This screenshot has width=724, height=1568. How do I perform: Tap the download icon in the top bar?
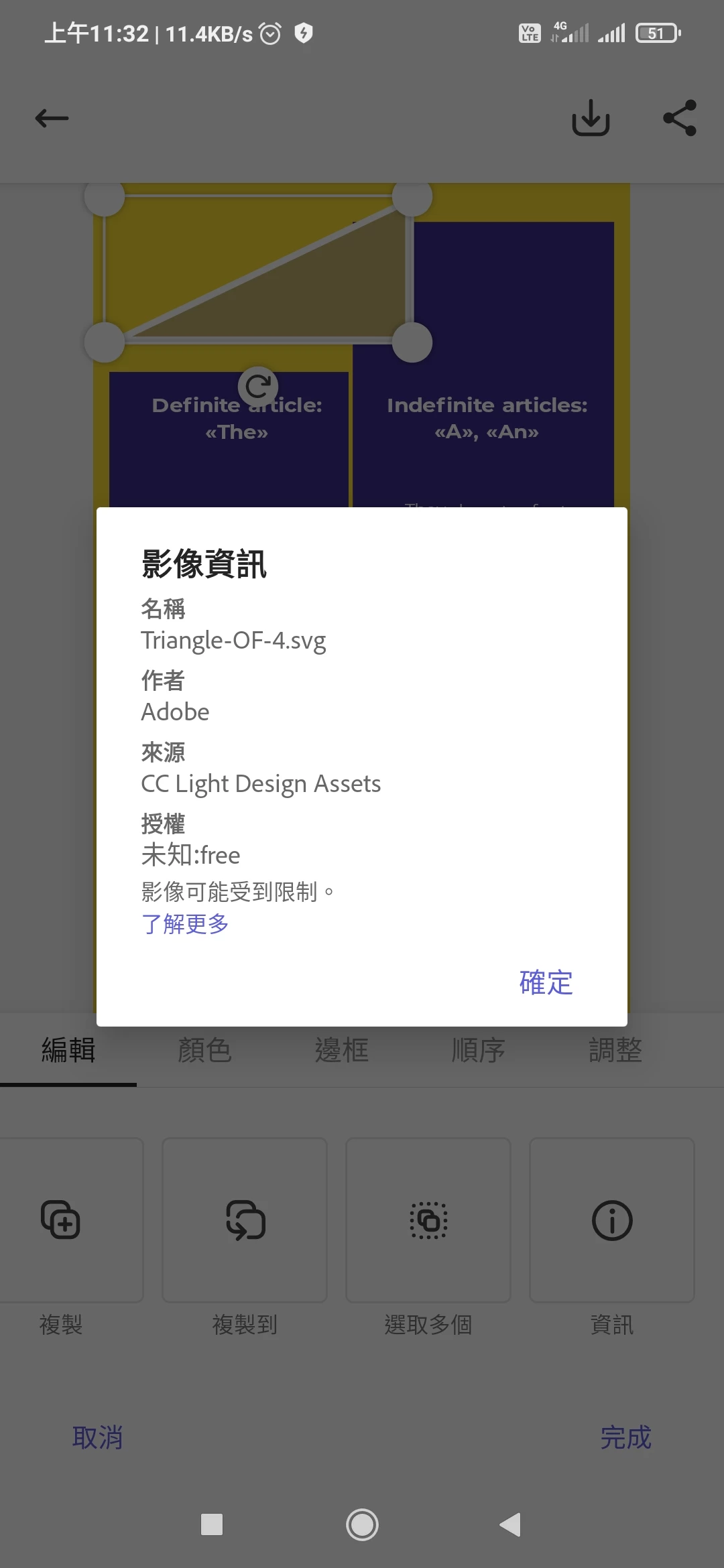(x=591, y=118)
